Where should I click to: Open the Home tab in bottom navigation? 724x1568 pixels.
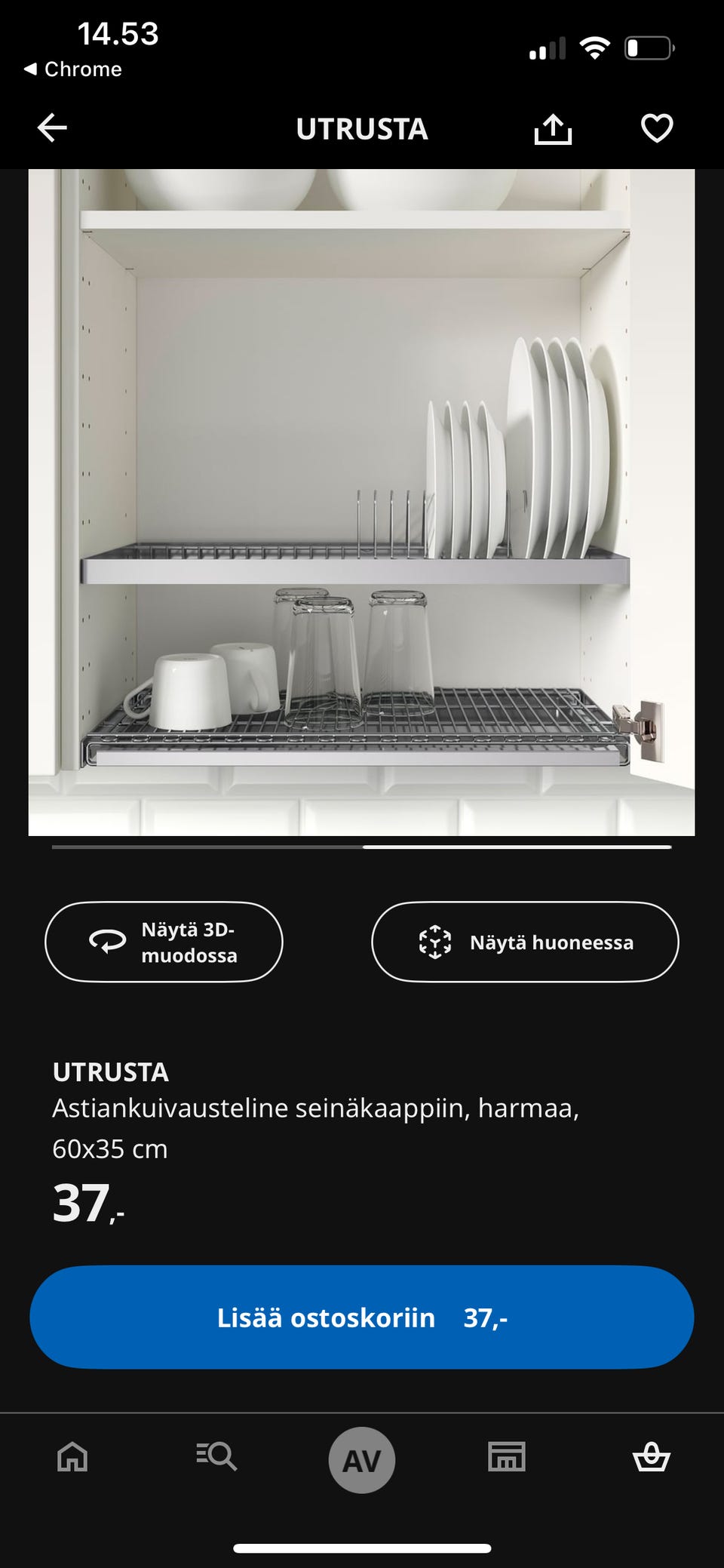tap(71, 1458)
